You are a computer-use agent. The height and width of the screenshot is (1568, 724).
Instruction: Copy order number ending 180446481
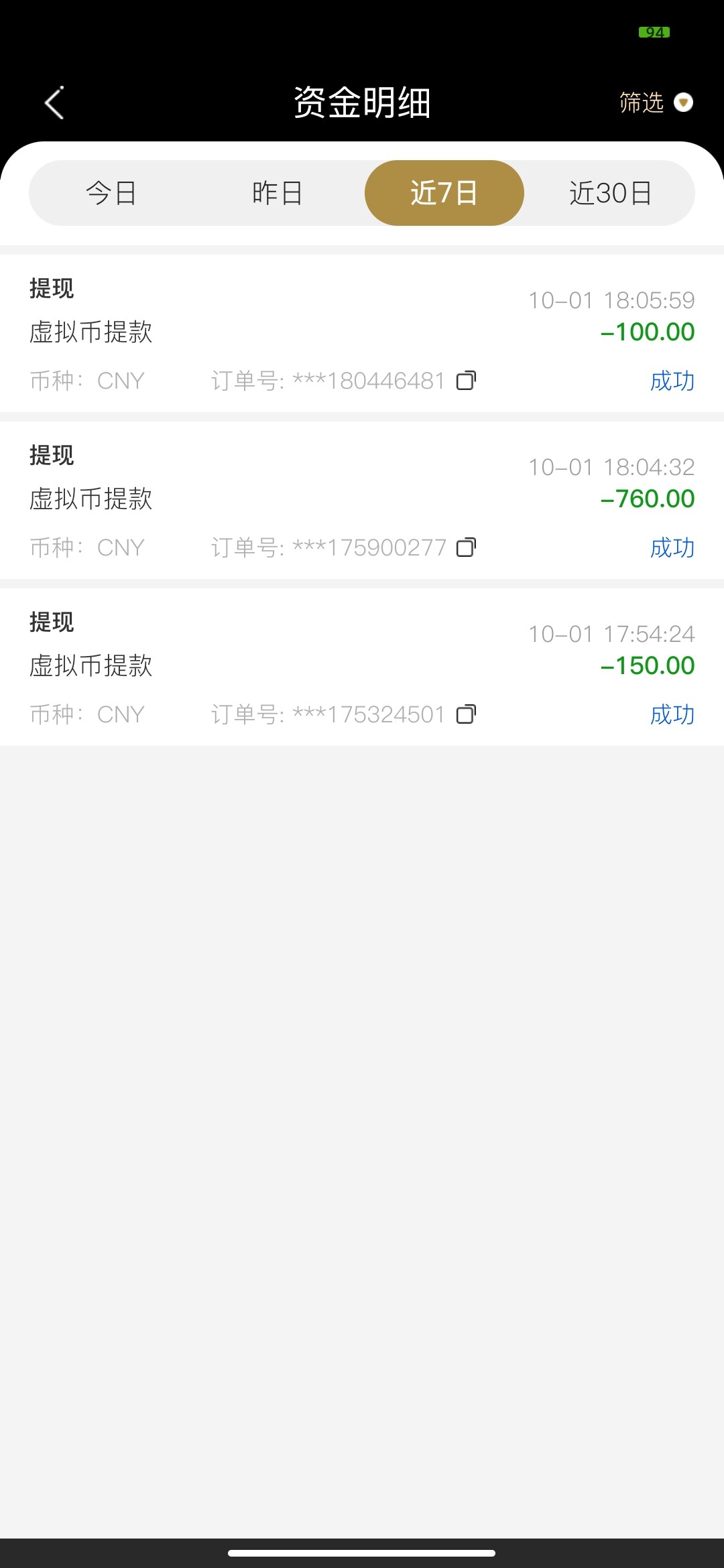click(466, 381)
